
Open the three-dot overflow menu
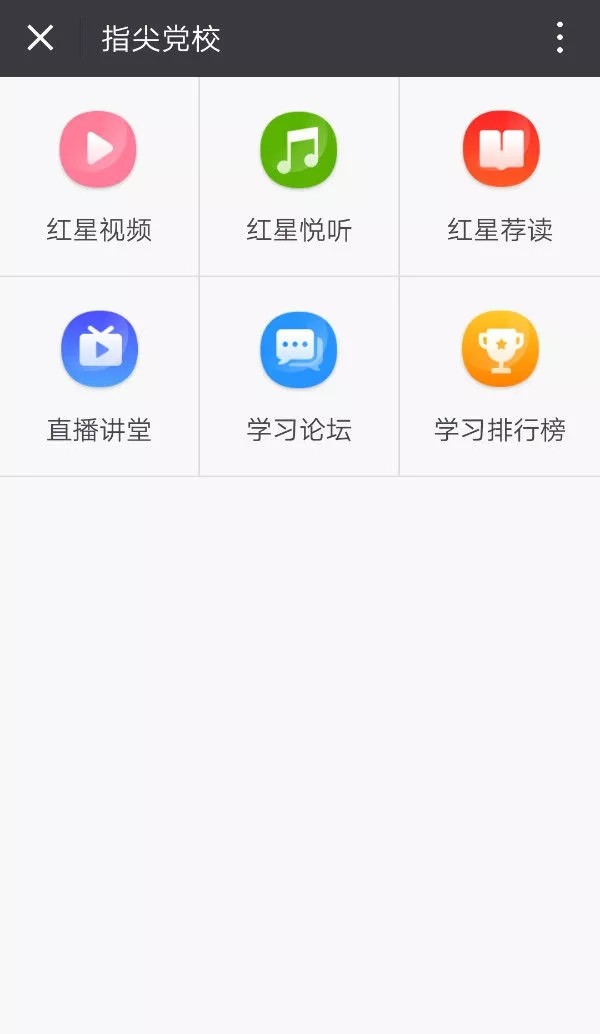click(560, 38)
